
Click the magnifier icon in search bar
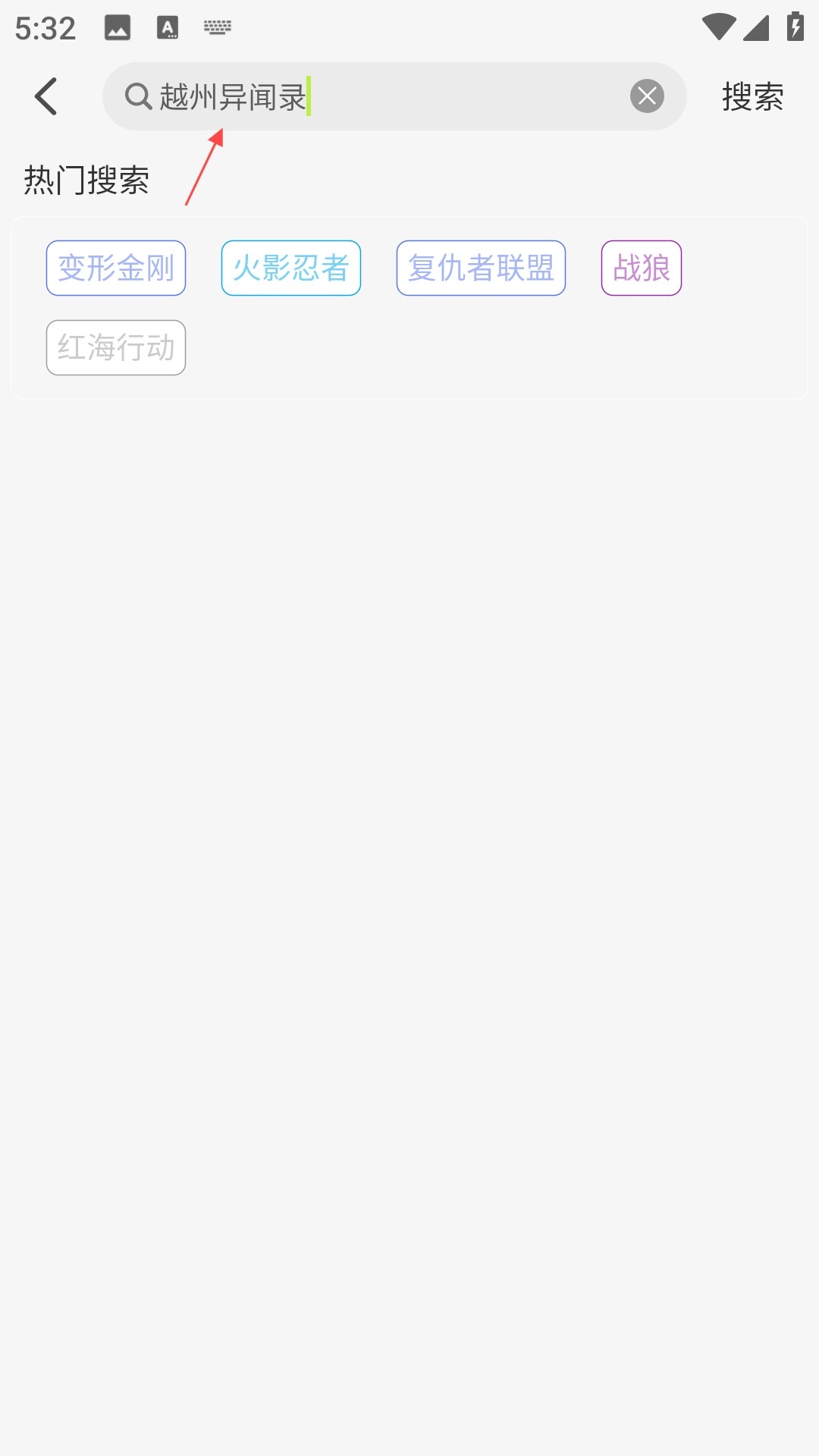[138, 96]
